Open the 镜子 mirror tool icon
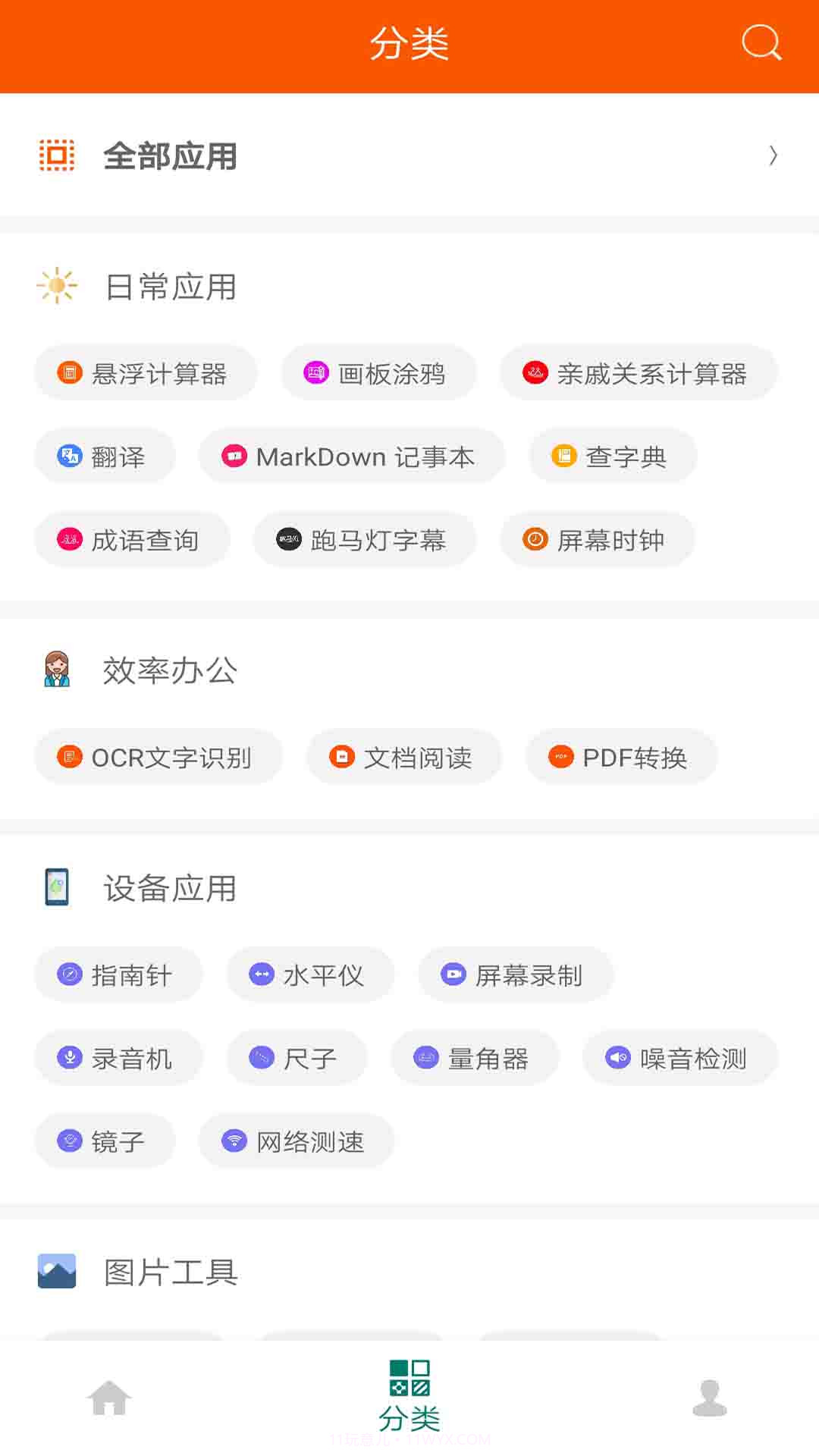 [105, 1141]
